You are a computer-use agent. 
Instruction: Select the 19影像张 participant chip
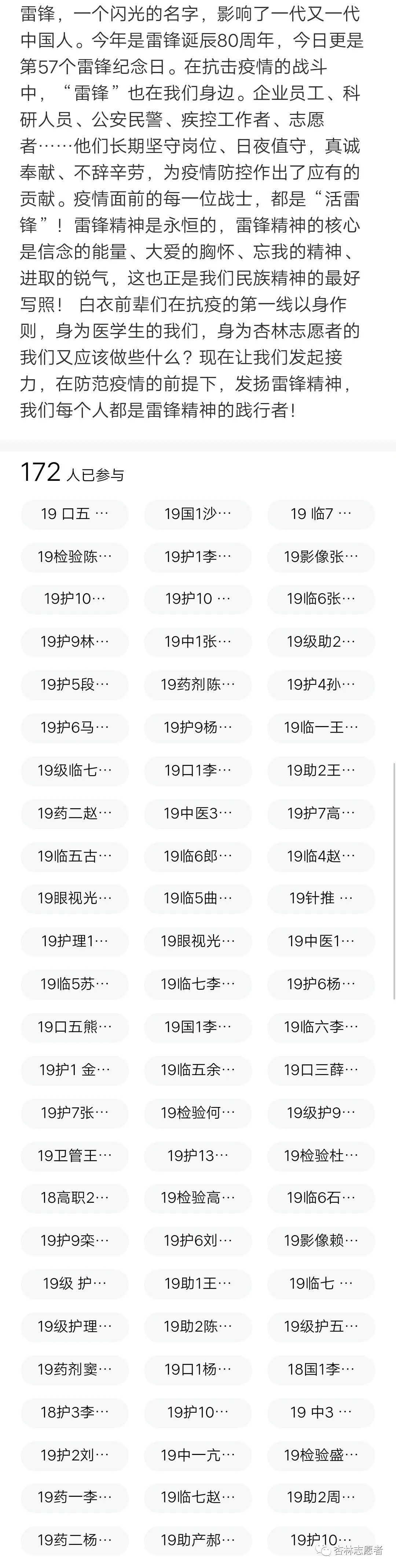(x=320, y=556)
